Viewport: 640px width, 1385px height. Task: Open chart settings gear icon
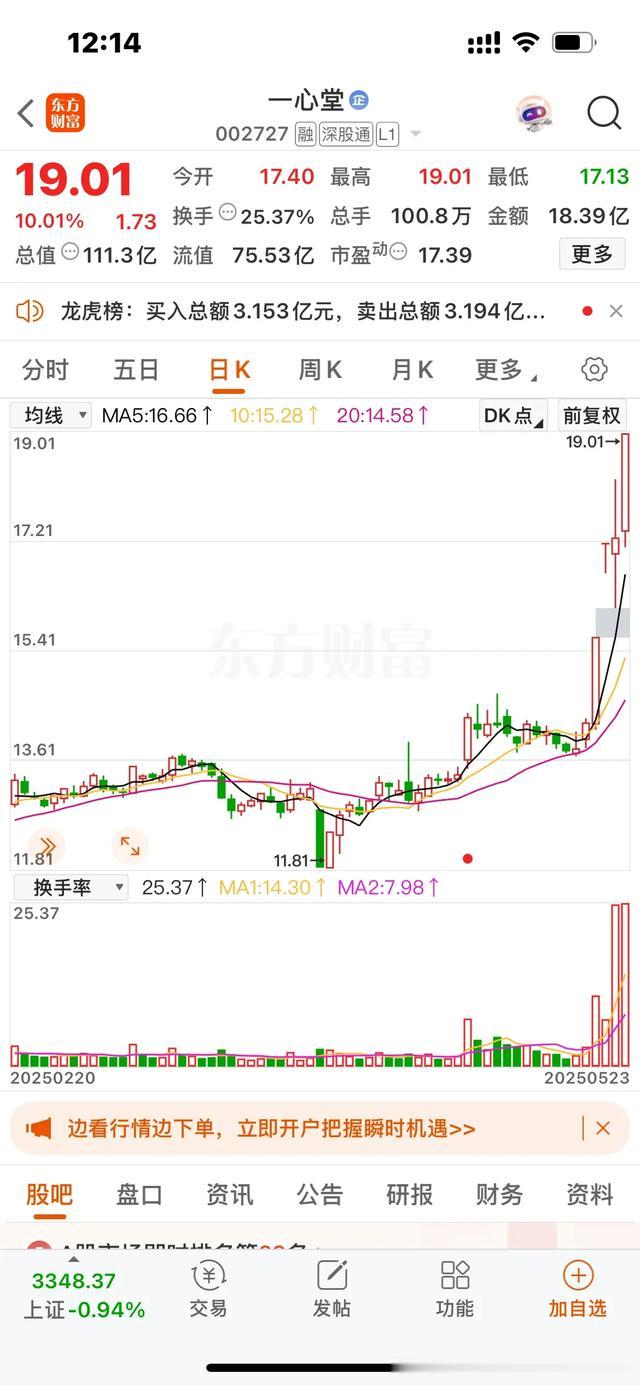click(594, 370)
